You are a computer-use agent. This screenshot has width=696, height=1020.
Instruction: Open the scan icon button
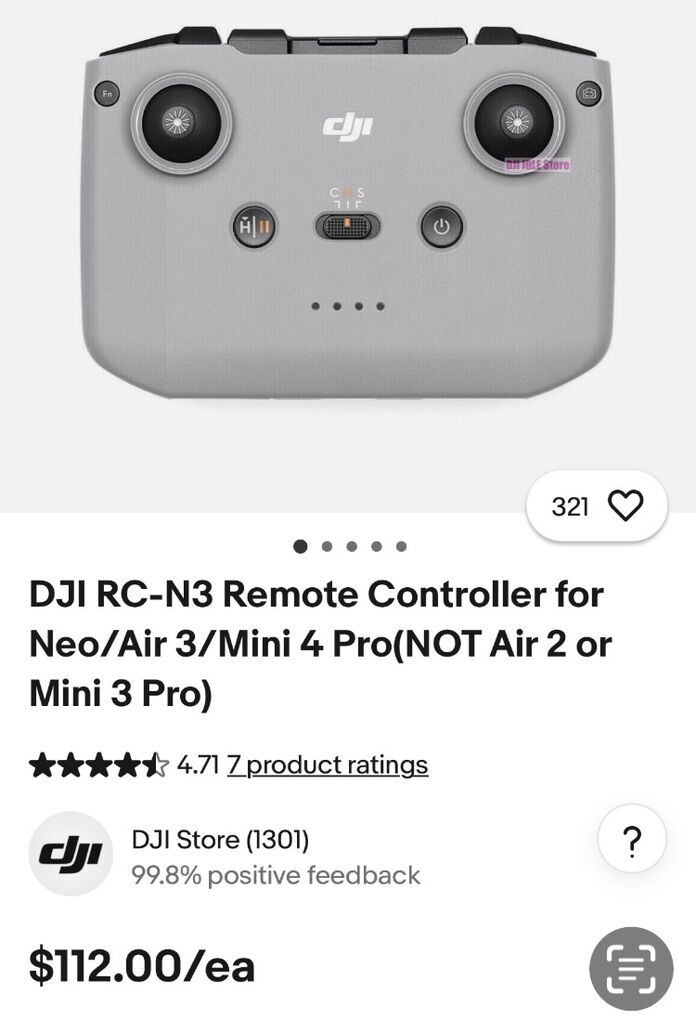pos(630,968)
